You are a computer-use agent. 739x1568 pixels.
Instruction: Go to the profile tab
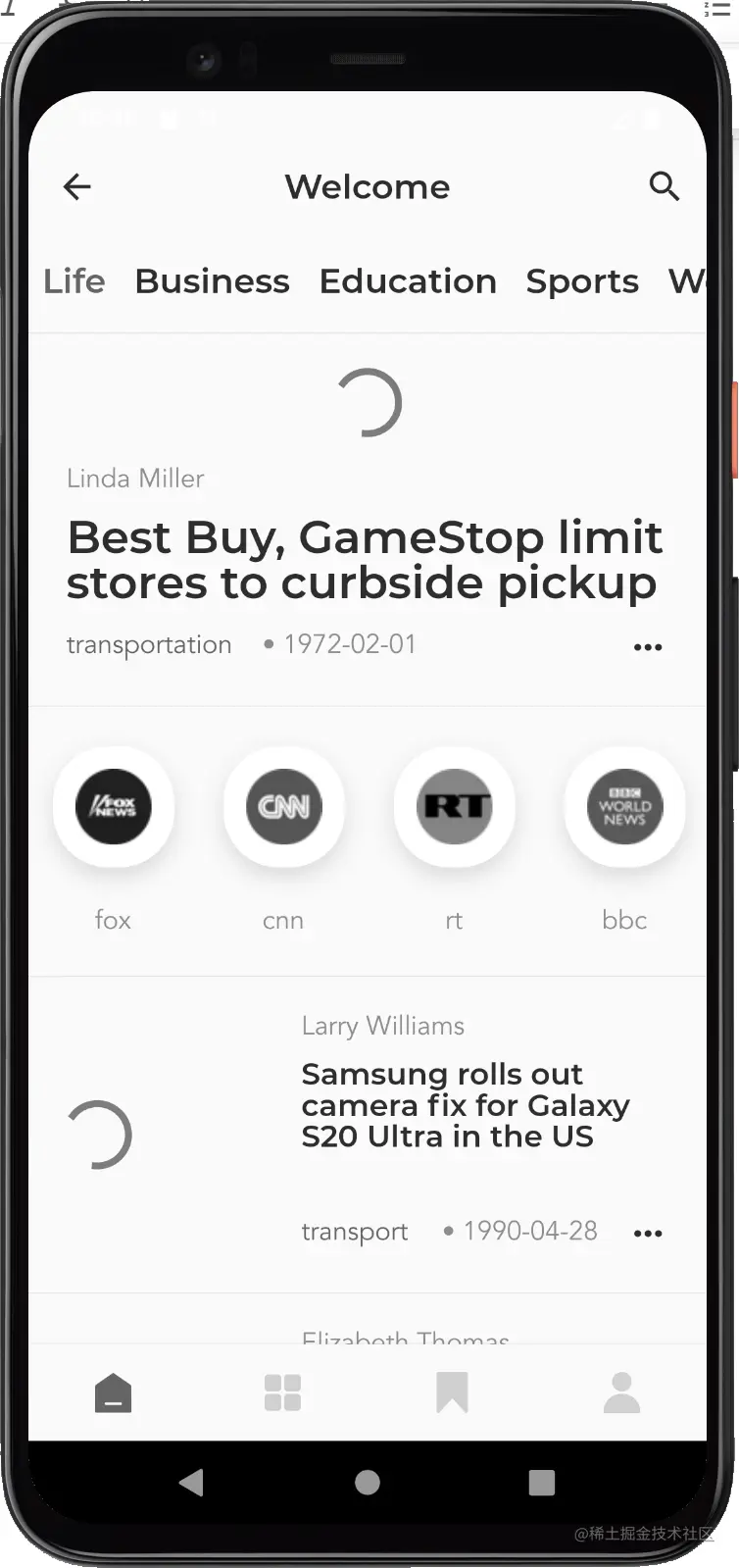point(621,1392)
